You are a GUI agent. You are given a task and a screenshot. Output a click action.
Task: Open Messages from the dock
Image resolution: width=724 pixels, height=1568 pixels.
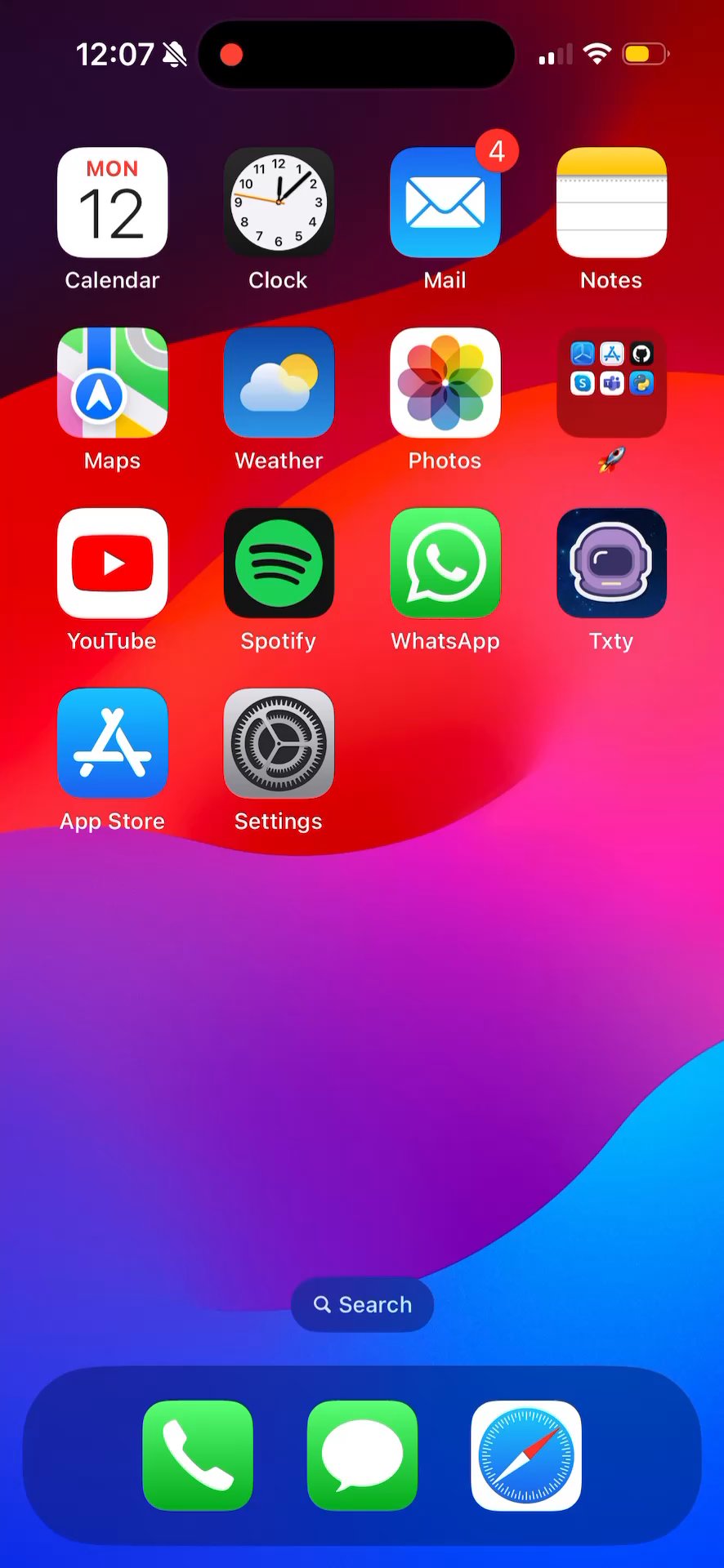(x=362, y=1455)
